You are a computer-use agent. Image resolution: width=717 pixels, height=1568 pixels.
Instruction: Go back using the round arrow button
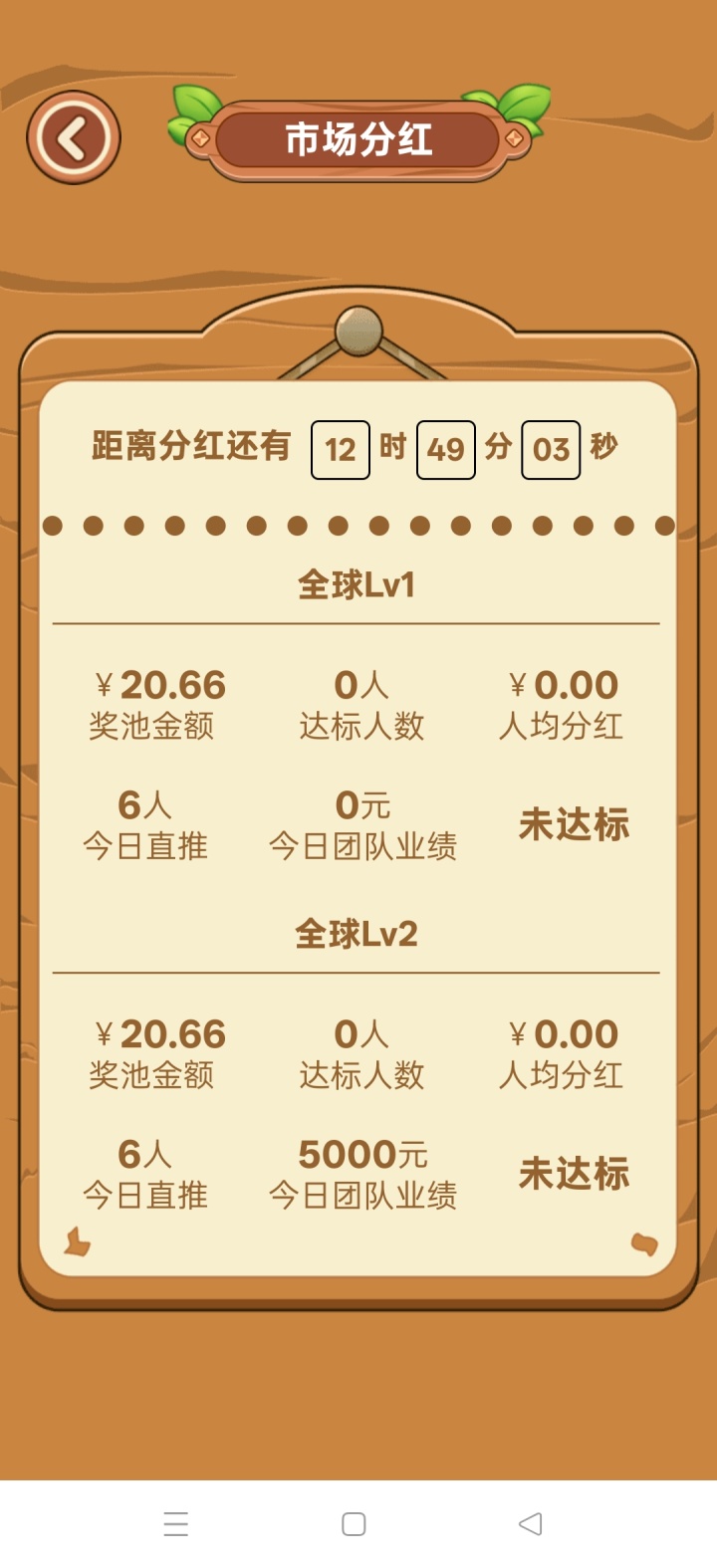point(74,137)
